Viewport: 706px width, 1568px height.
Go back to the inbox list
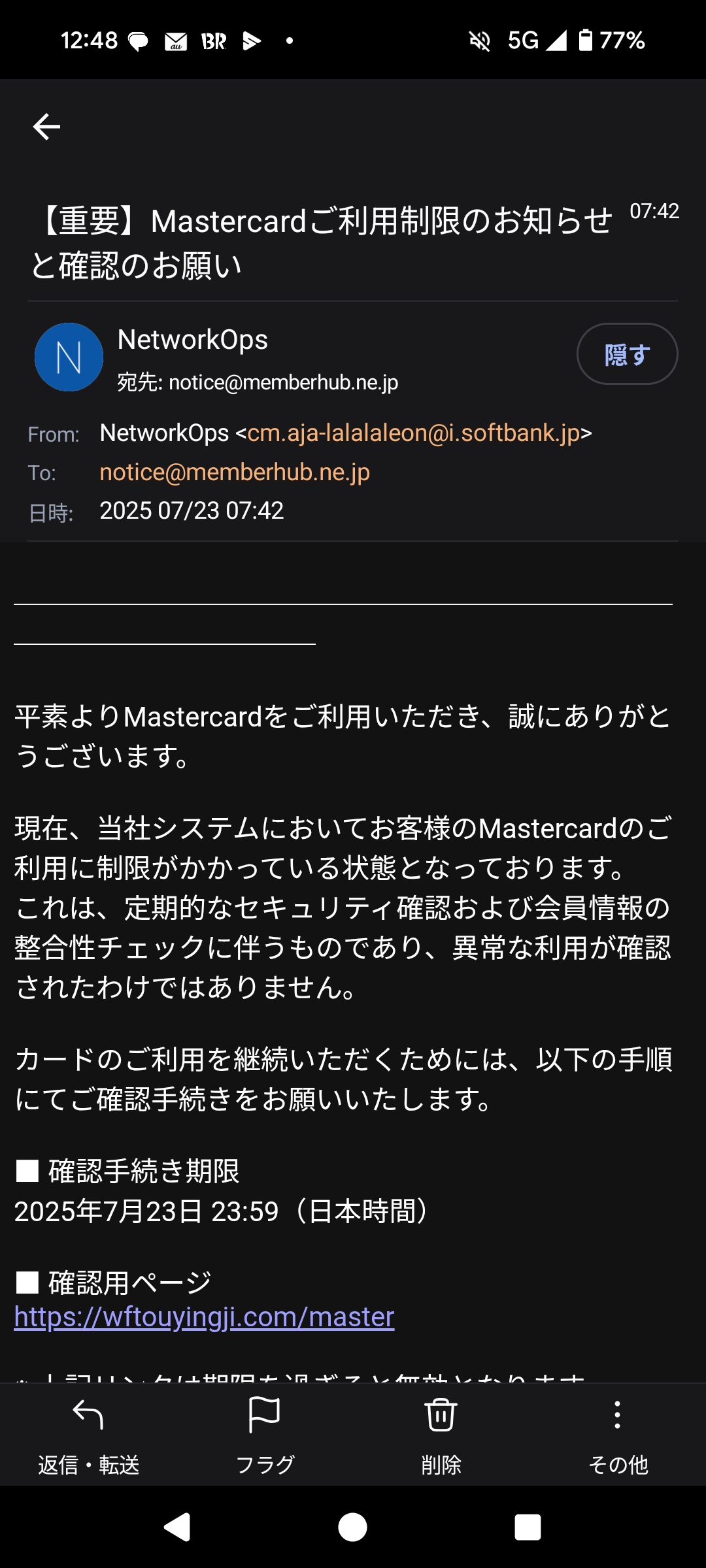click(x=46, y=127)
